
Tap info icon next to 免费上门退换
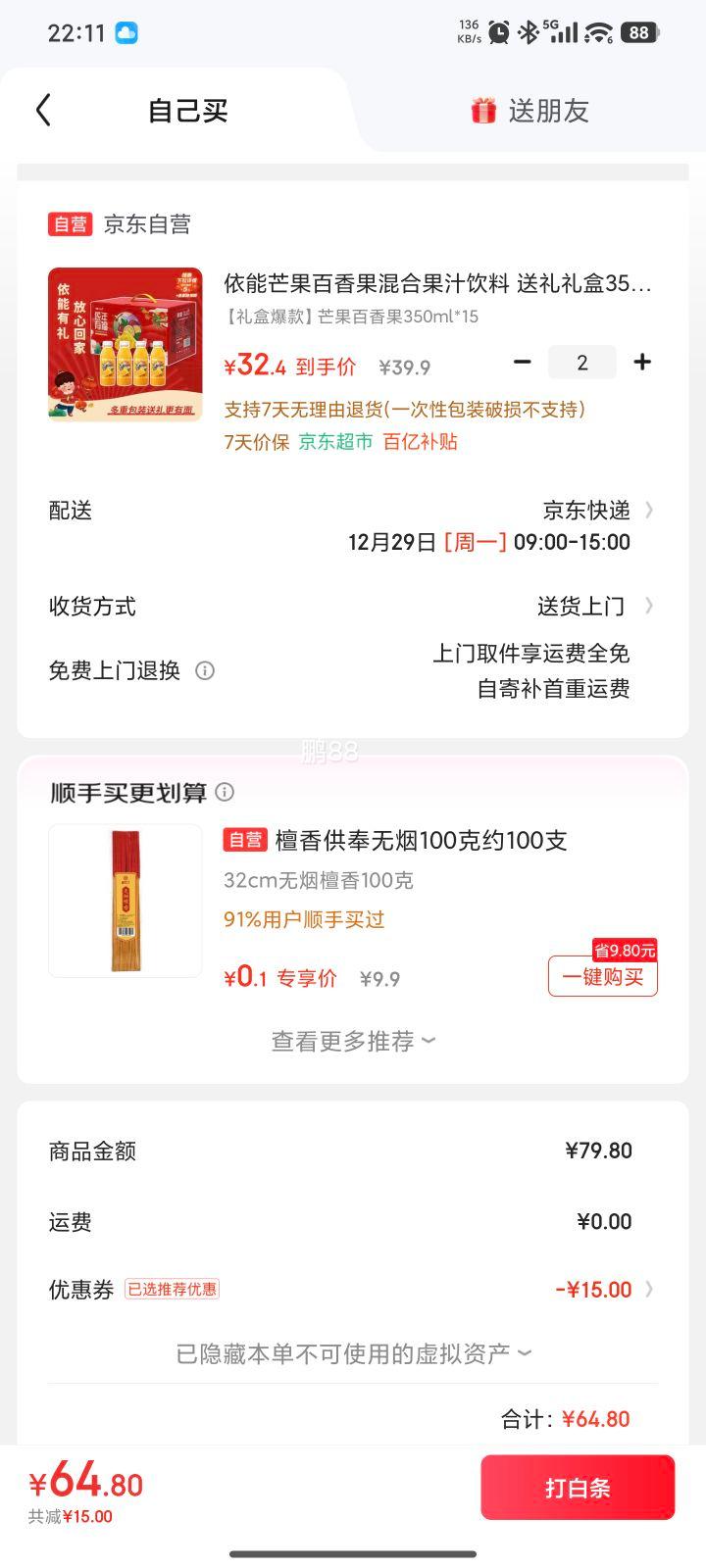[x=205, y=670]
